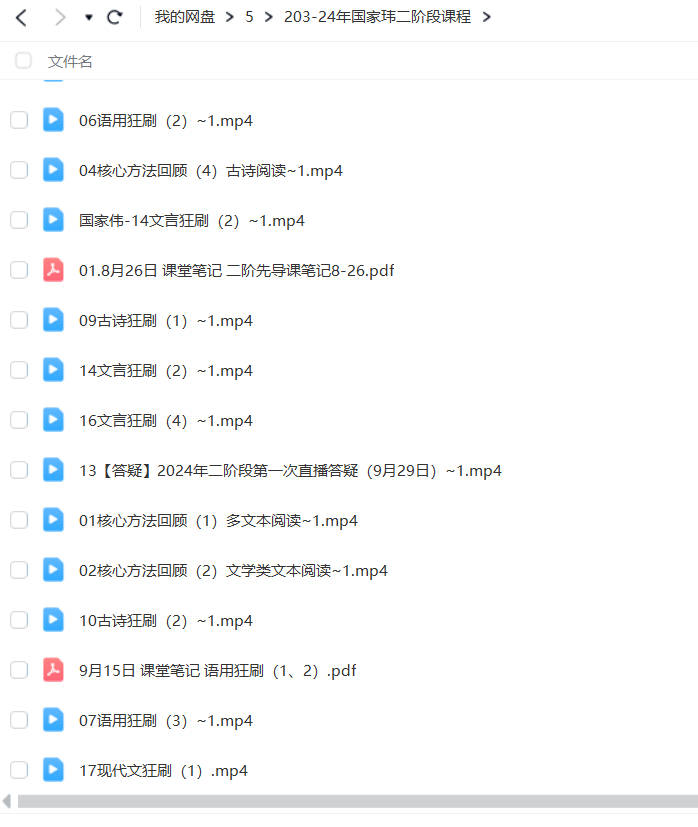The height and width of the screenshot is (827, 698).
Task: Go back to the previous folder
Action: coord(22,17)
